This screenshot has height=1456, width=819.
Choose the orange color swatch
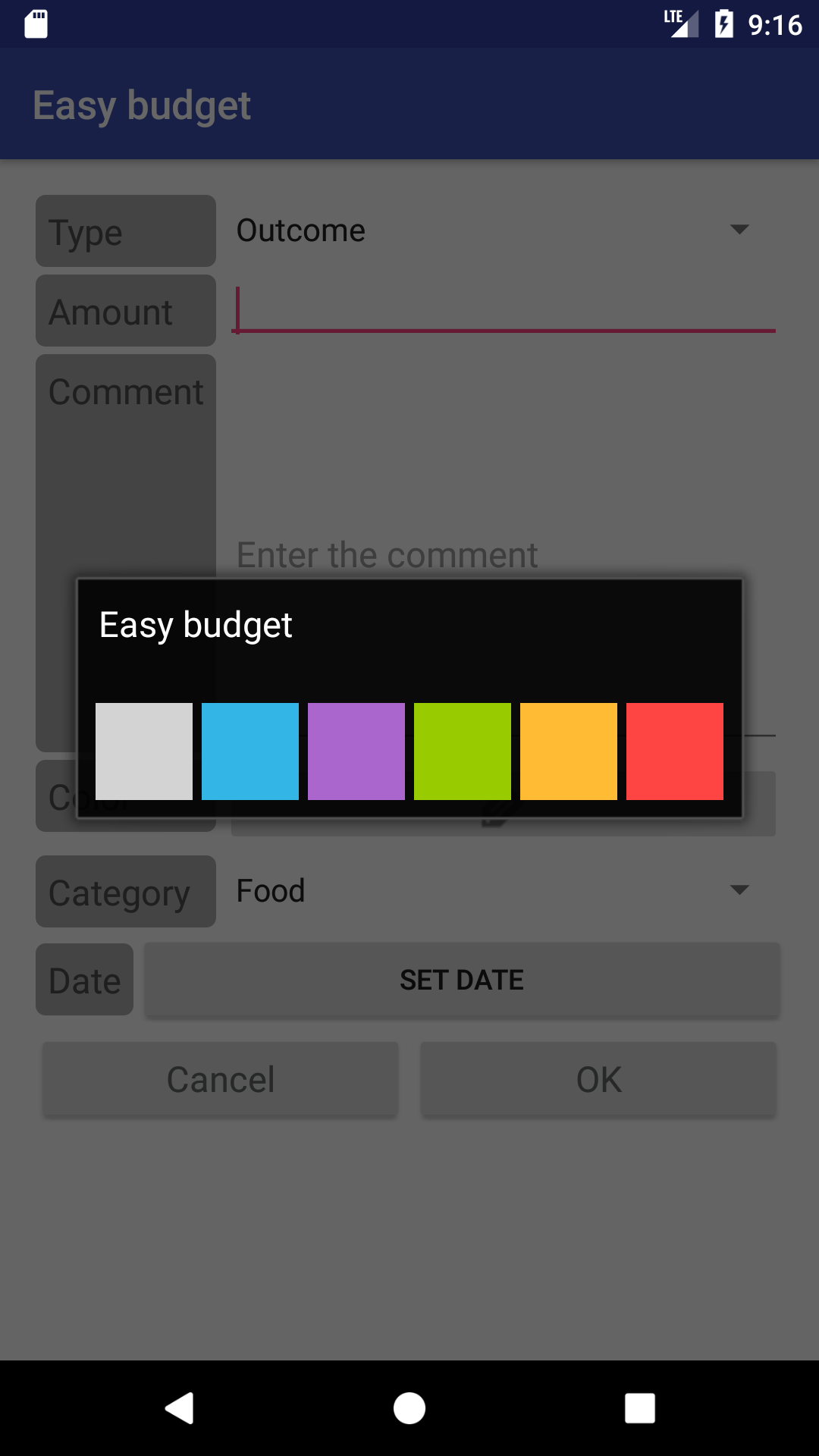coord(569,751)
